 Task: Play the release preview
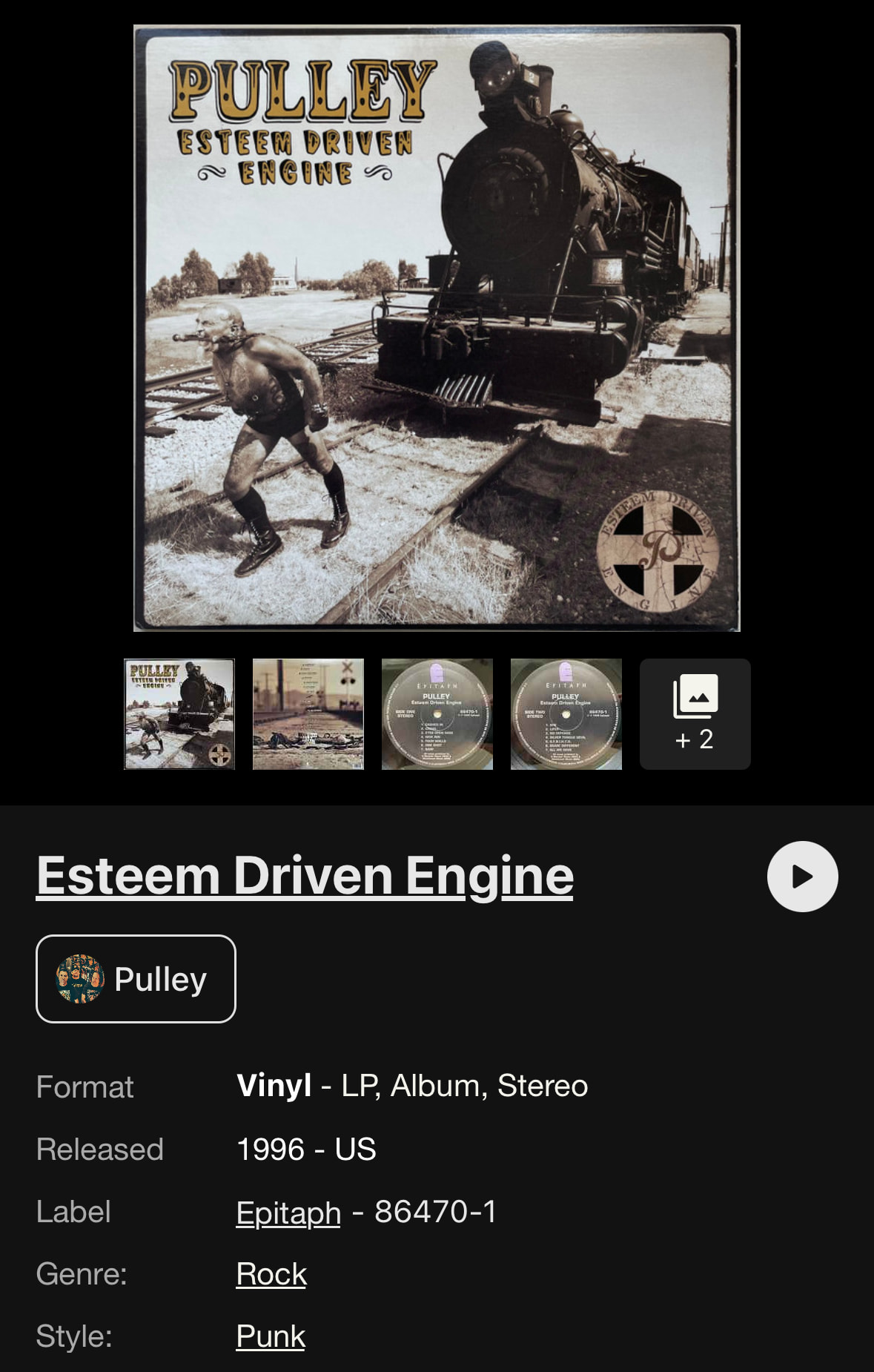pos(803,877)
